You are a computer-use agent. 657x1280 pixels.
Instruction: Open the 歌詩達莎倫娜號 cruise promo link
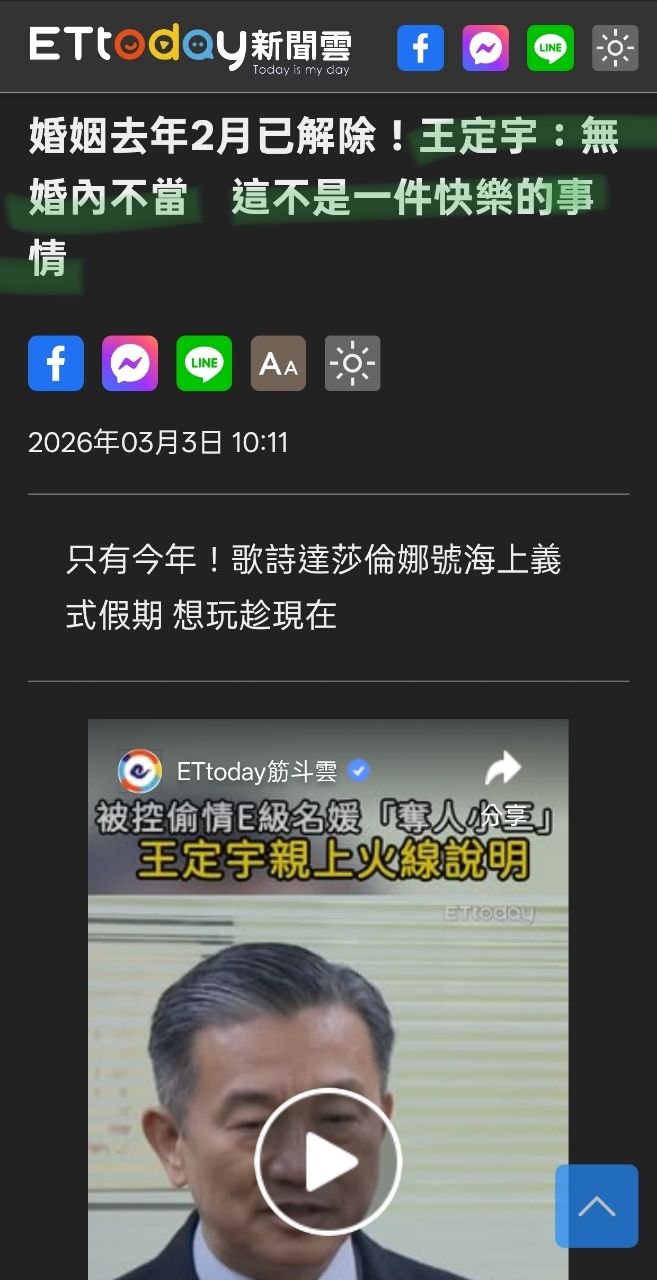(313, 587)
